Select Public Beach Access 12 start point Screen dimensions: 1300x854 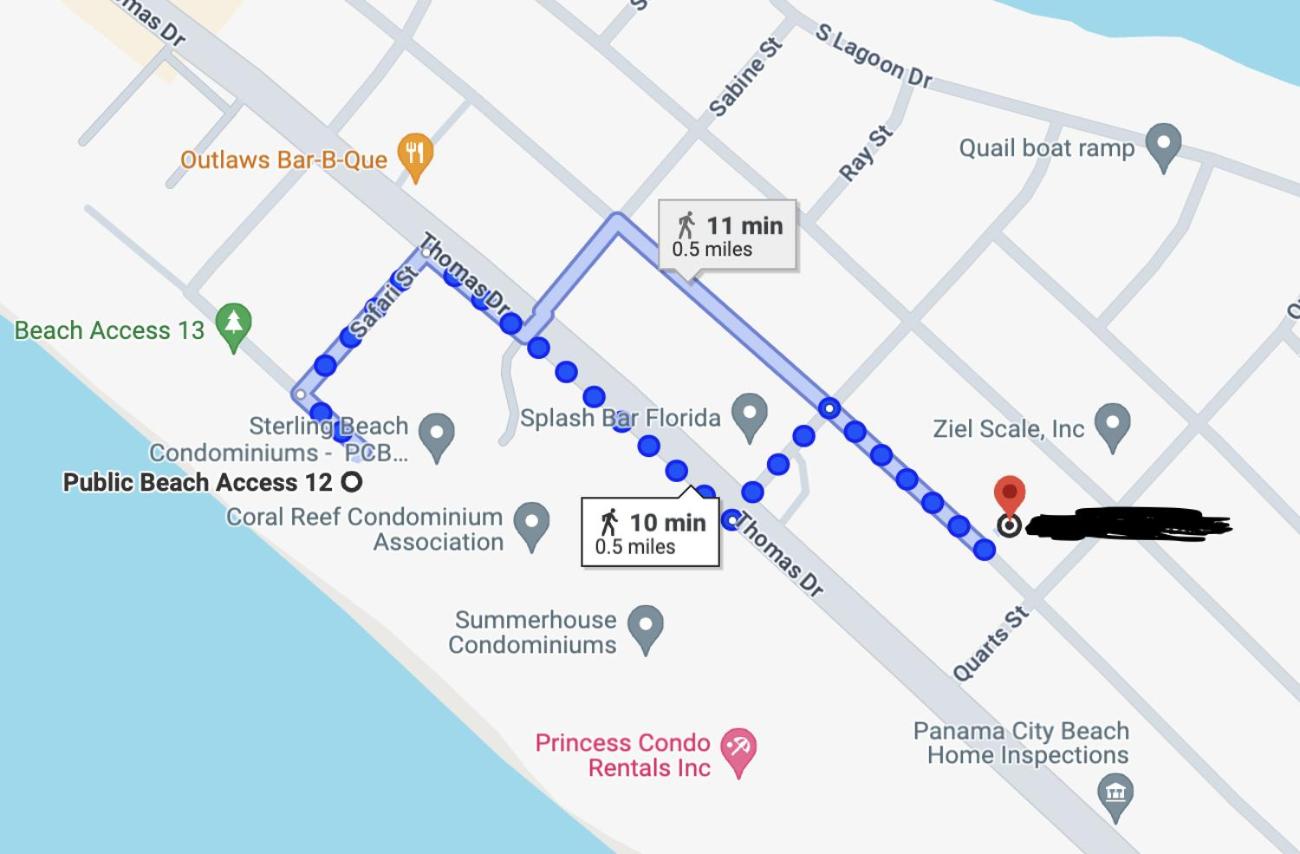point(351,482)
